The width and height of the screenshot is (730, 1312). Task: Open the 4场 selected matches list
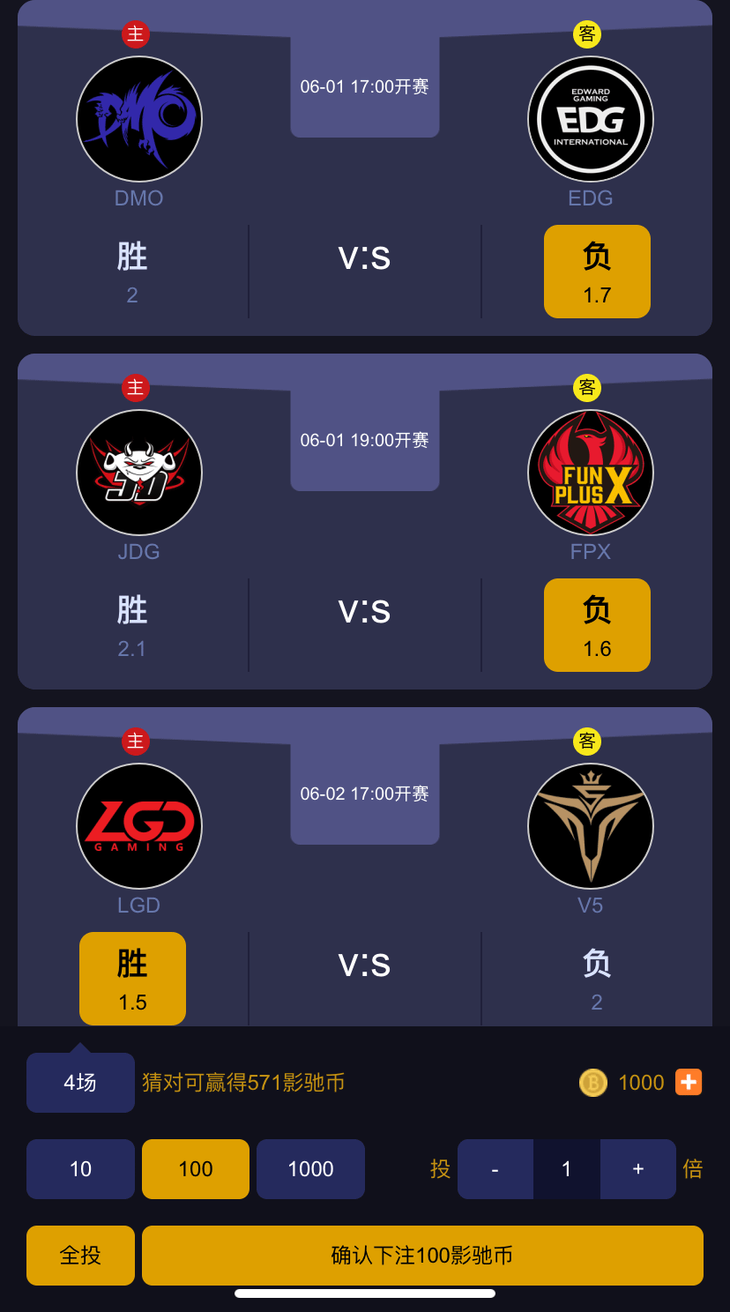(x=80, y=1082)
